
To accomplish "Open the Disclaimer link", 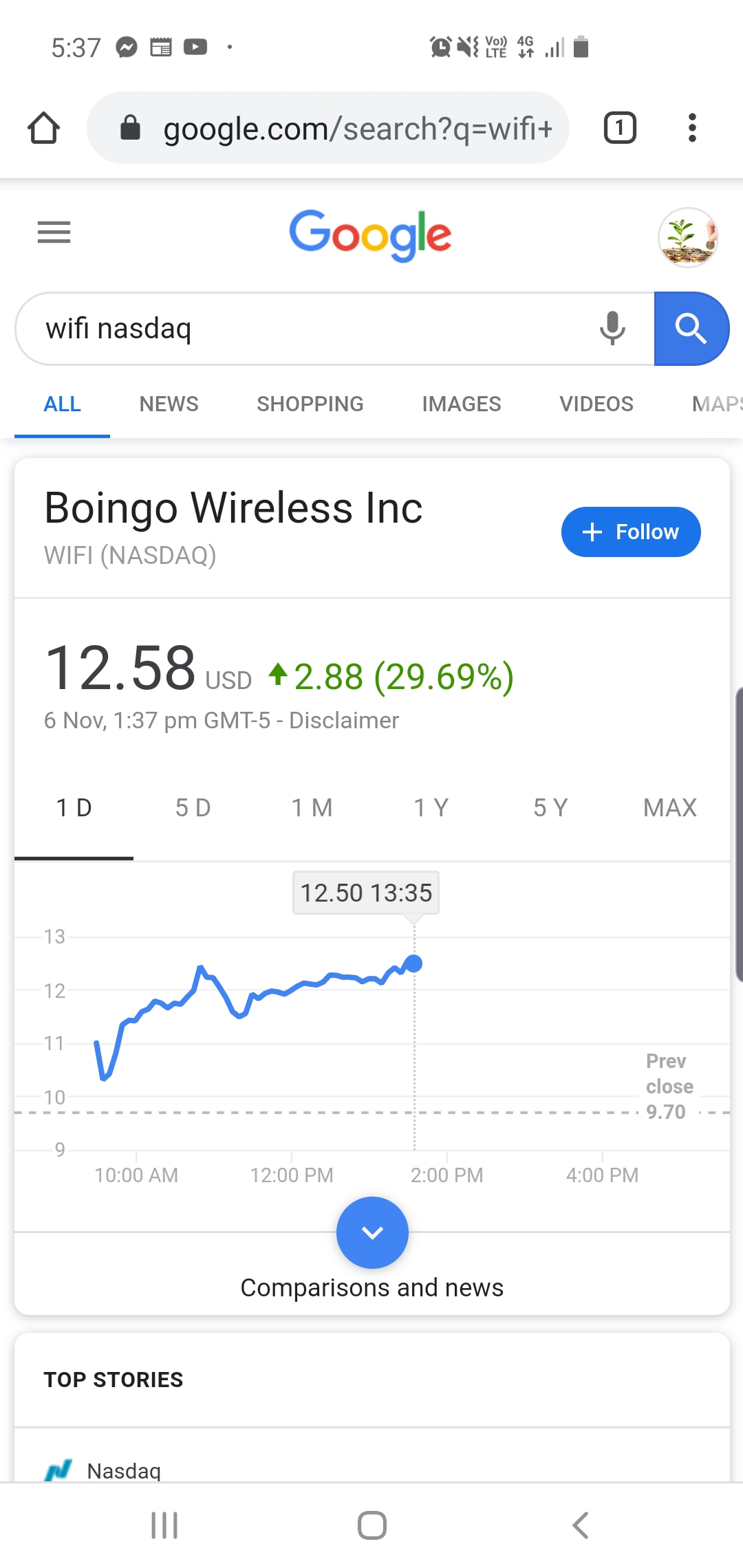I will [x=343, y=720].
